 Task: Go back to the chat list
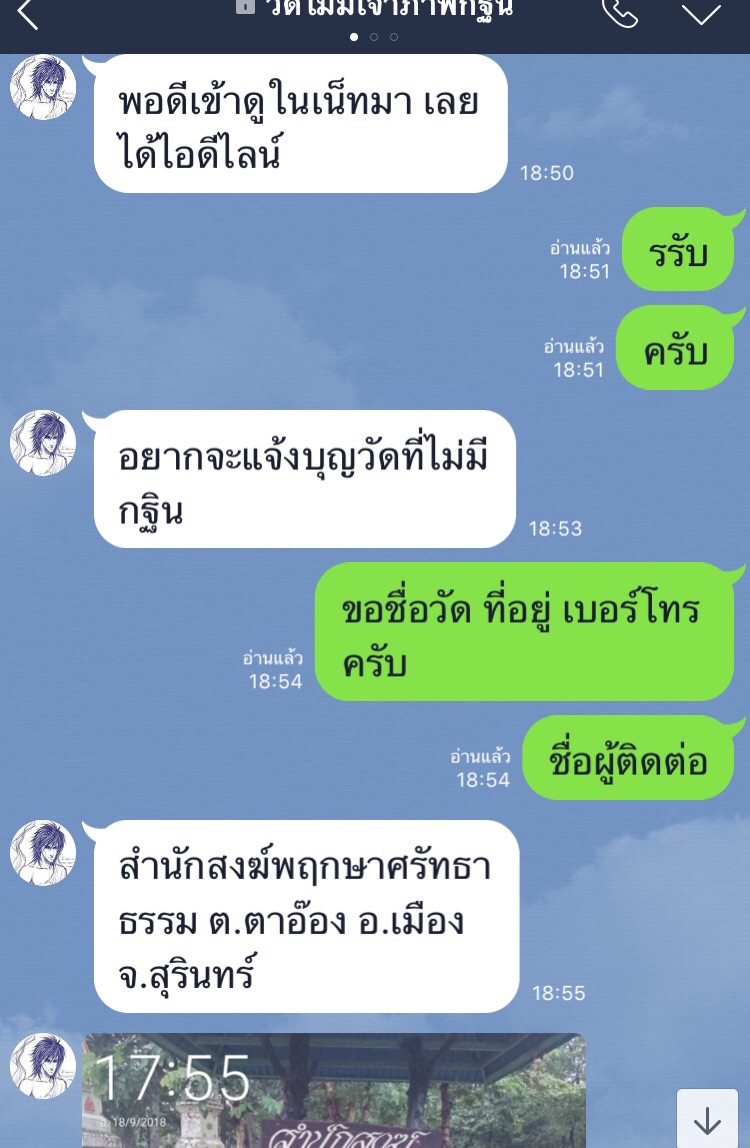tap(27, 14)
